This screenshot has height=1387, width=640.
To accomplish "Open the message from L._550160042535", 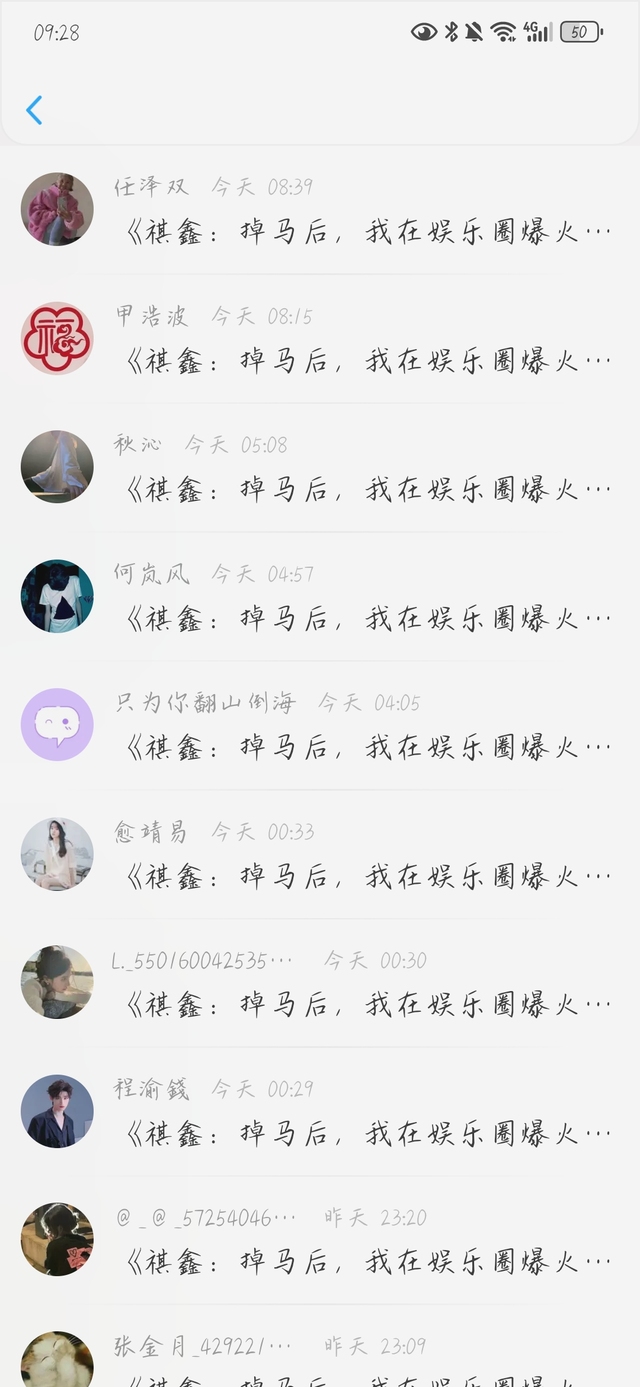I will [x=320, y=984].
